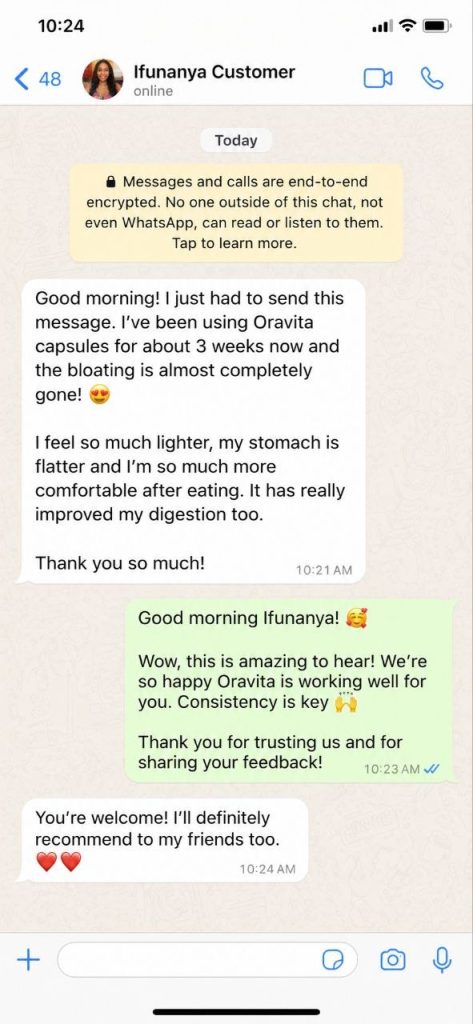Screen dimensions: 473x1024
Task: Open the sticker picker
Action: pyautogui.click(x=333, y=960)
